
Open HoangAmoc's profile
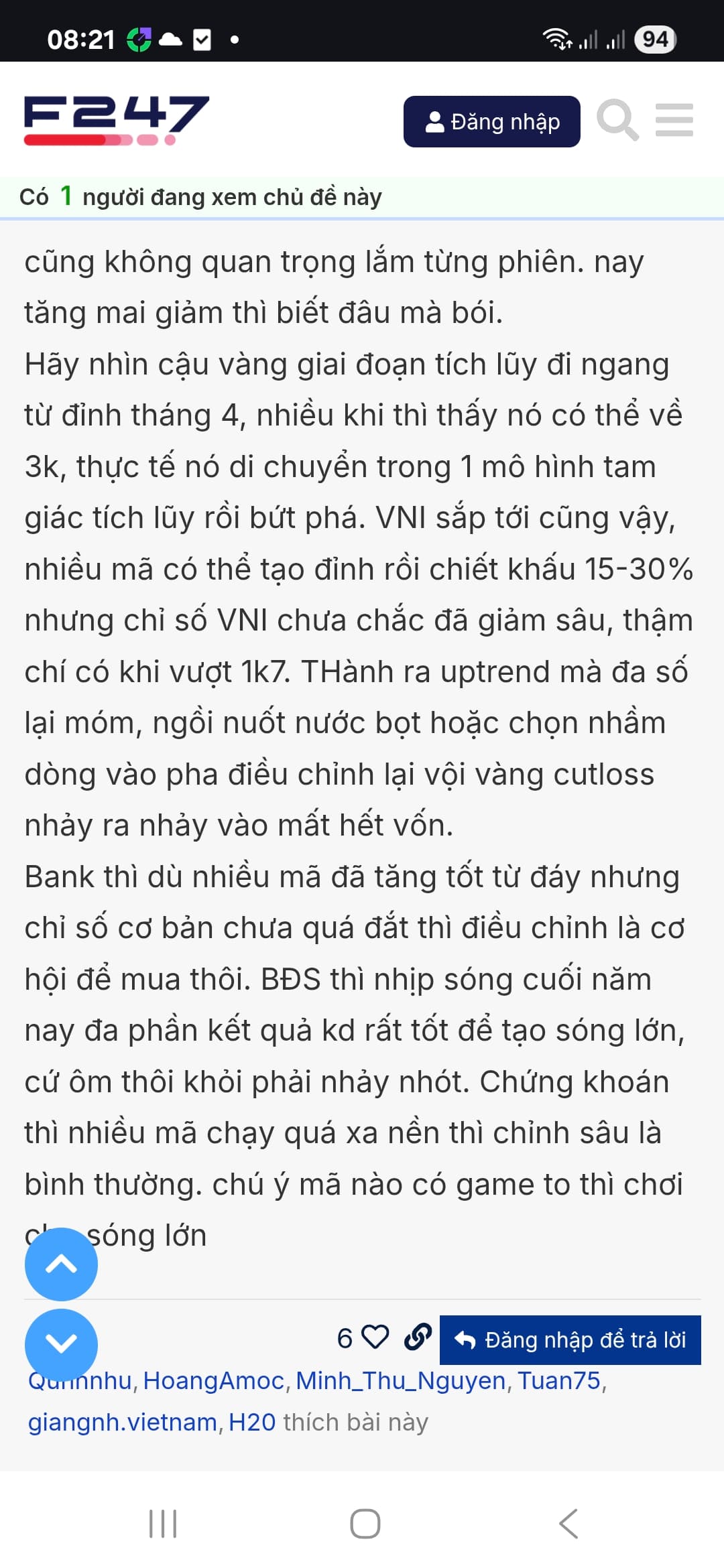[x=214, y=1380]
